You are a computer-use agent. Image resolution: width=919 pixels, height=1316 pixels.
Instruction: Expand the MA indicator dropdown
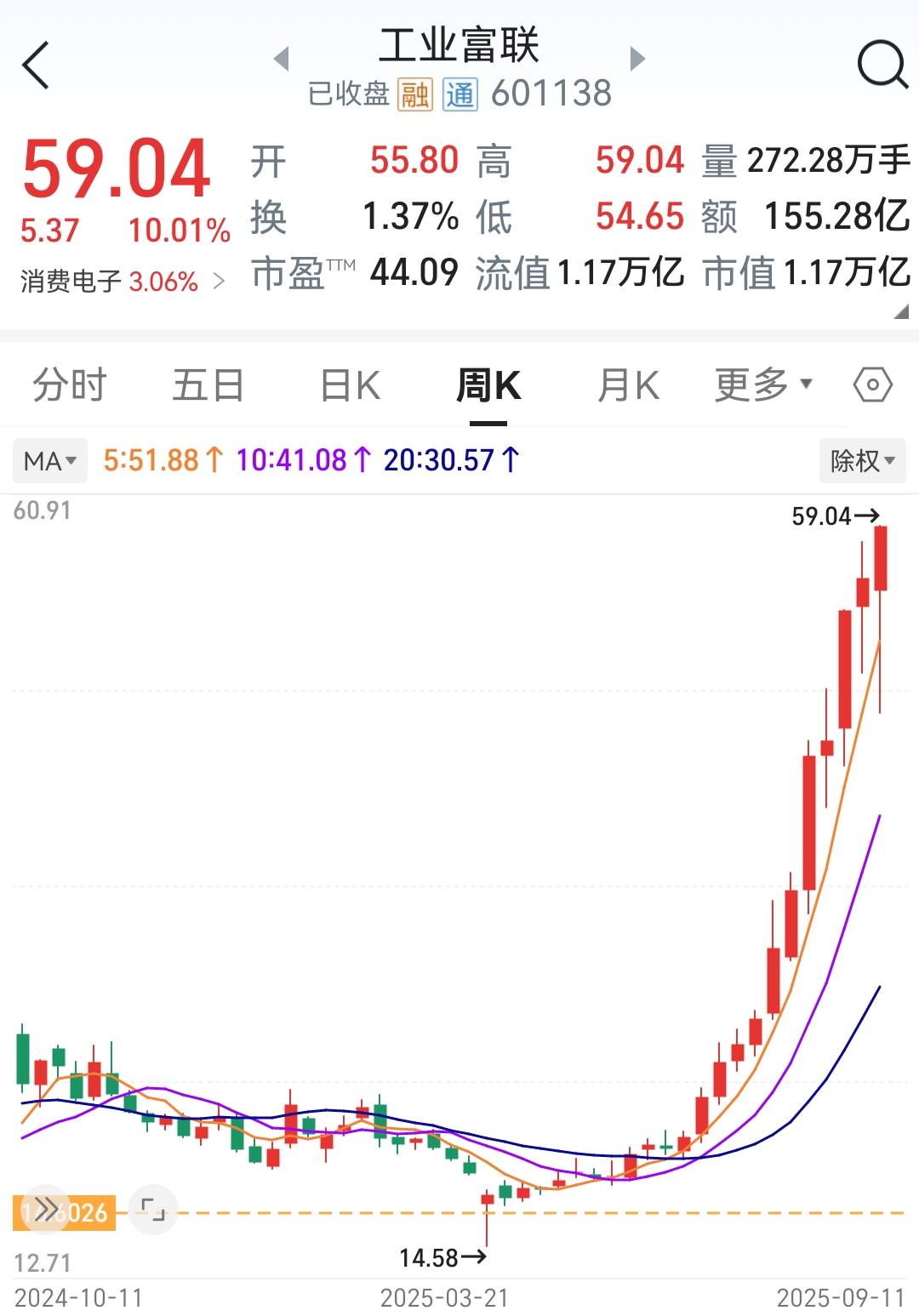click(49, 460)
